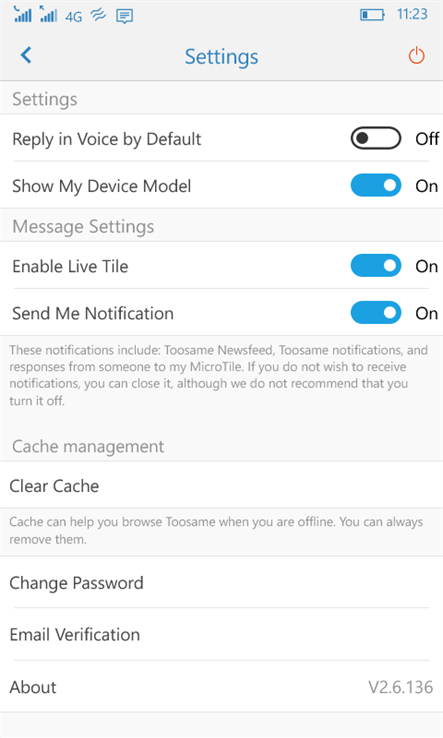Screen dimensions: 443x738
Task: Turn on Reply in Voice by Default
Action: 376,138
